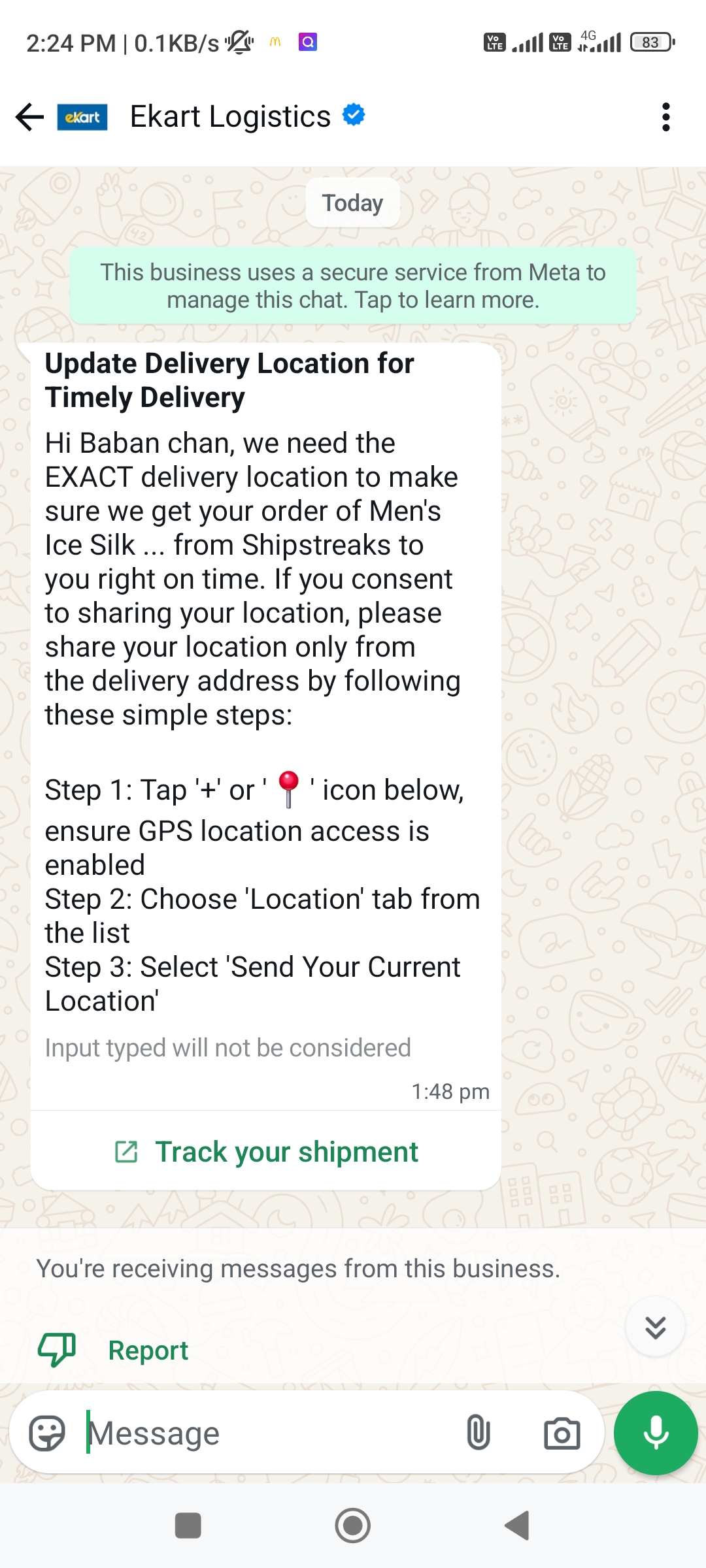The height and width of the screenshot is (1568, 706).
Task: Focus the Message text field
Action: pos(261,1433)
